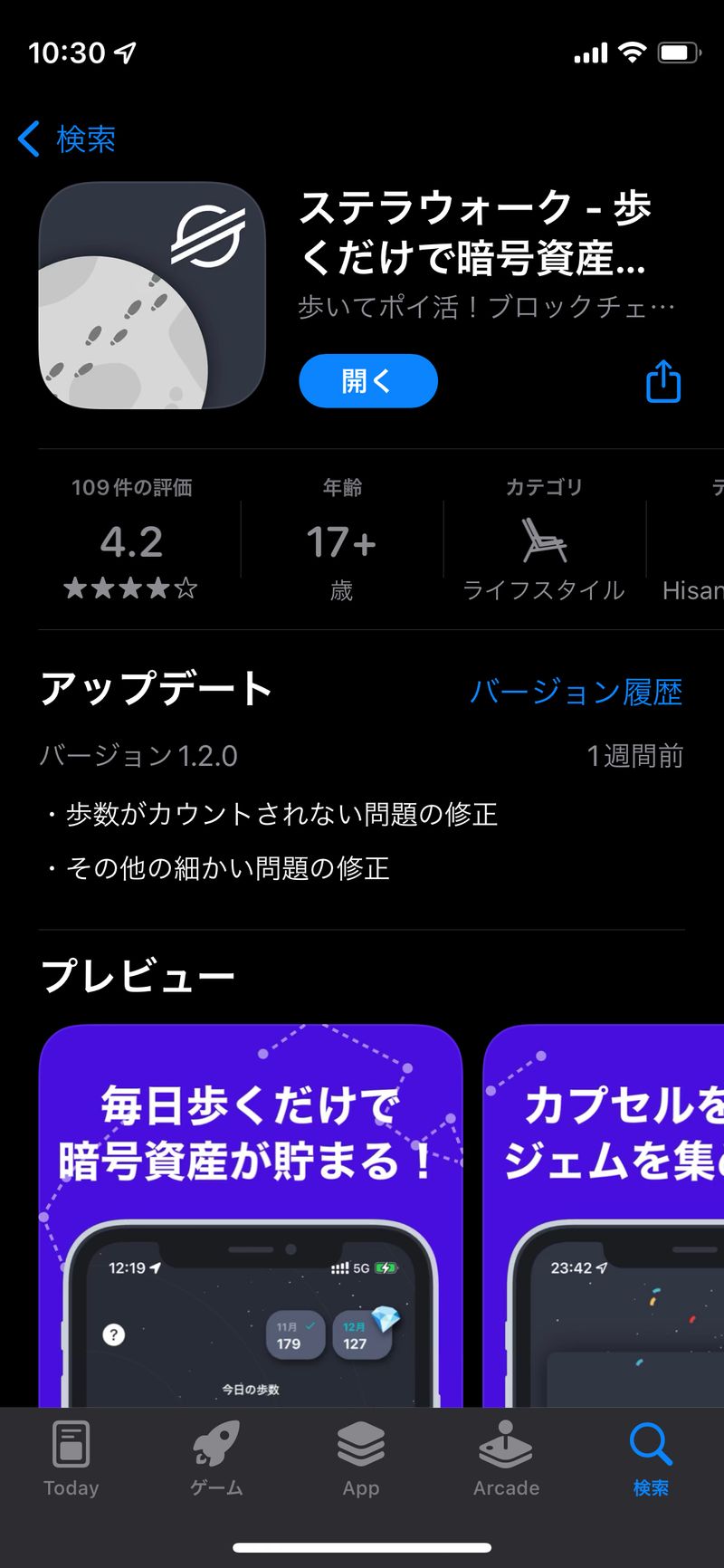
Task: Select the 検索 tab in bottom bar
Action: click(x=651, y=1458)
